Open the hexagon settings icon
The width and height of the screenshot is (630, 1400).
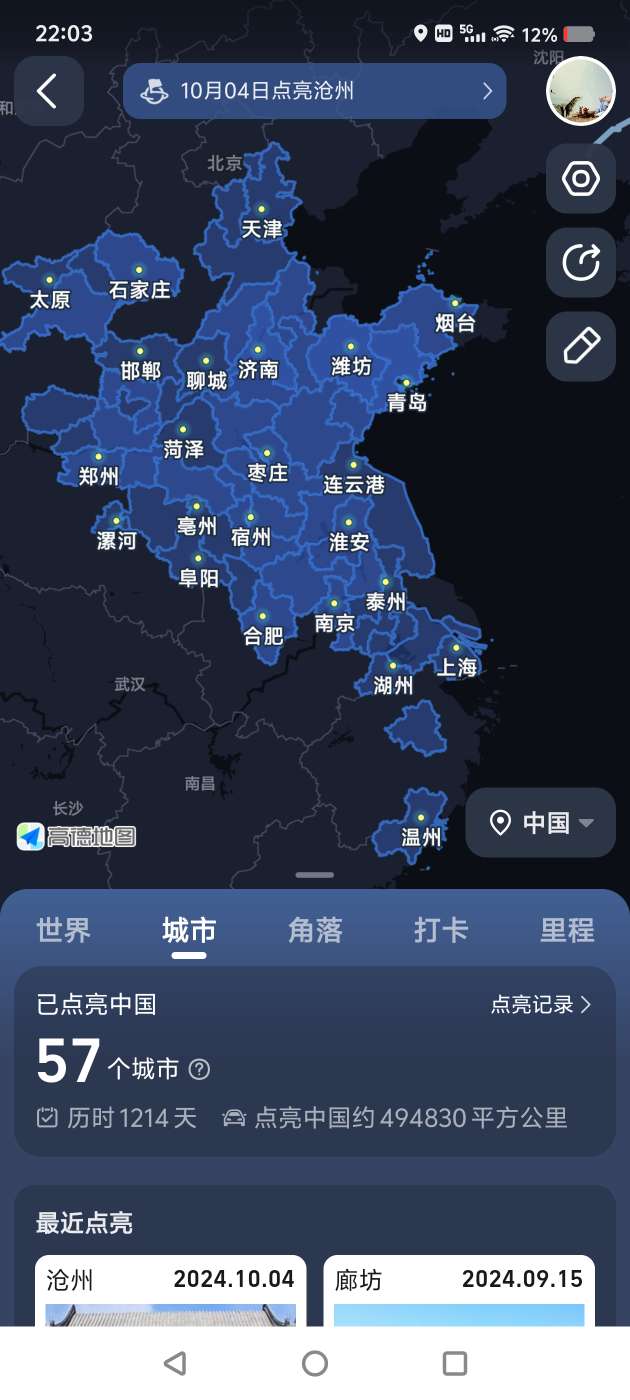(580, 179)
